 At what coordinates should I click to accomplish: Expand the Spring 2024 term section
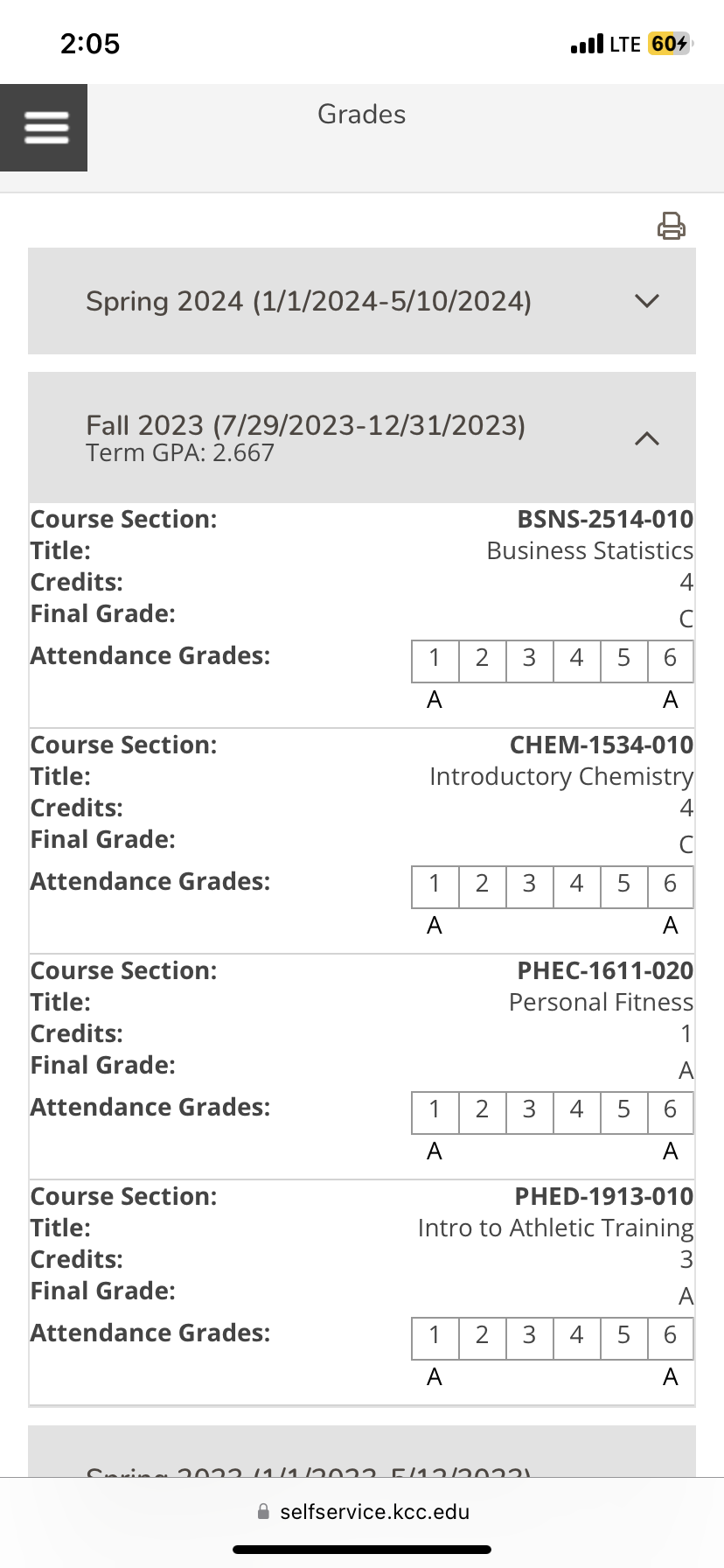[362, 301]
